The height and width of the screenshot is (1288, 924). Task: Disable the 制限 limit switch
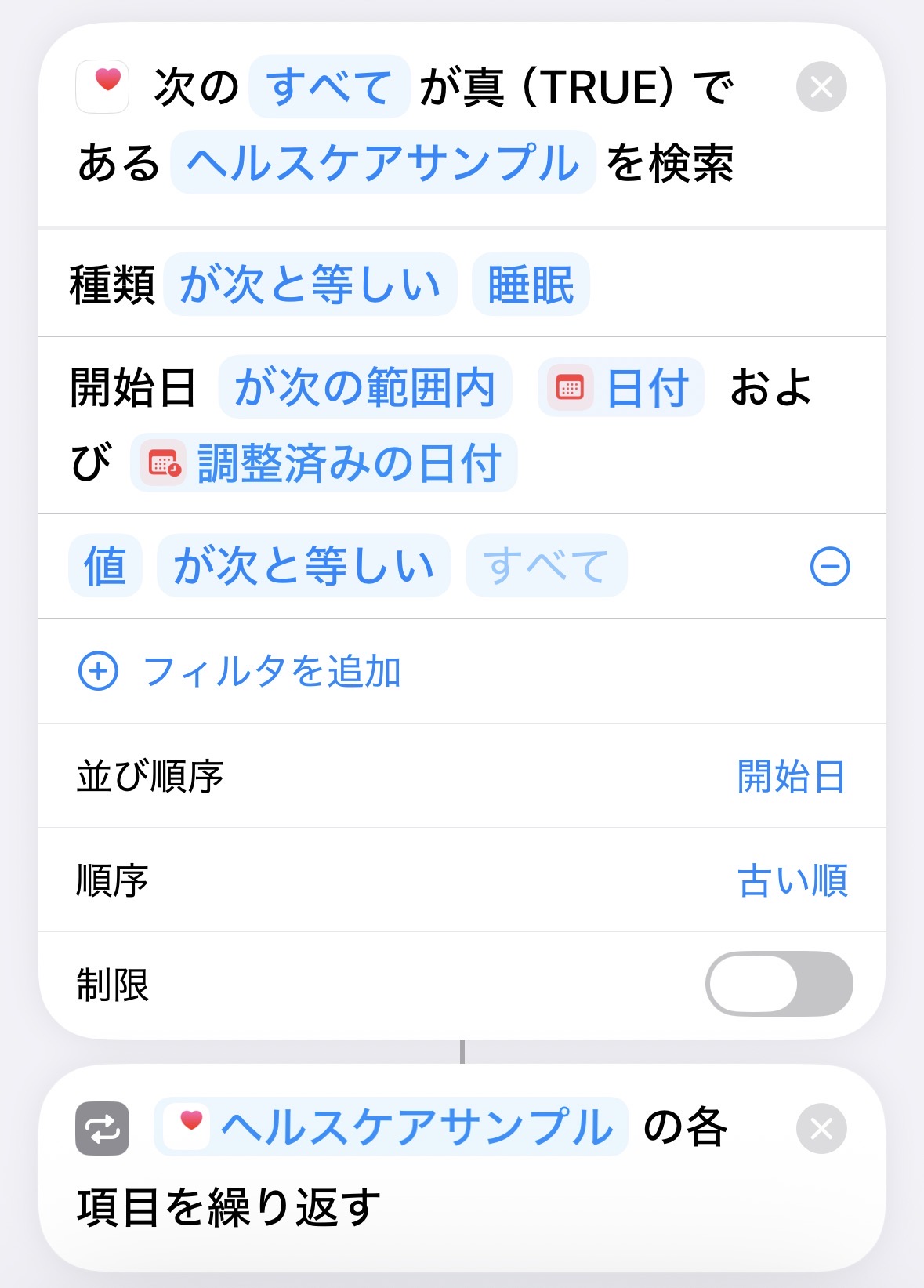click(780, 984)
